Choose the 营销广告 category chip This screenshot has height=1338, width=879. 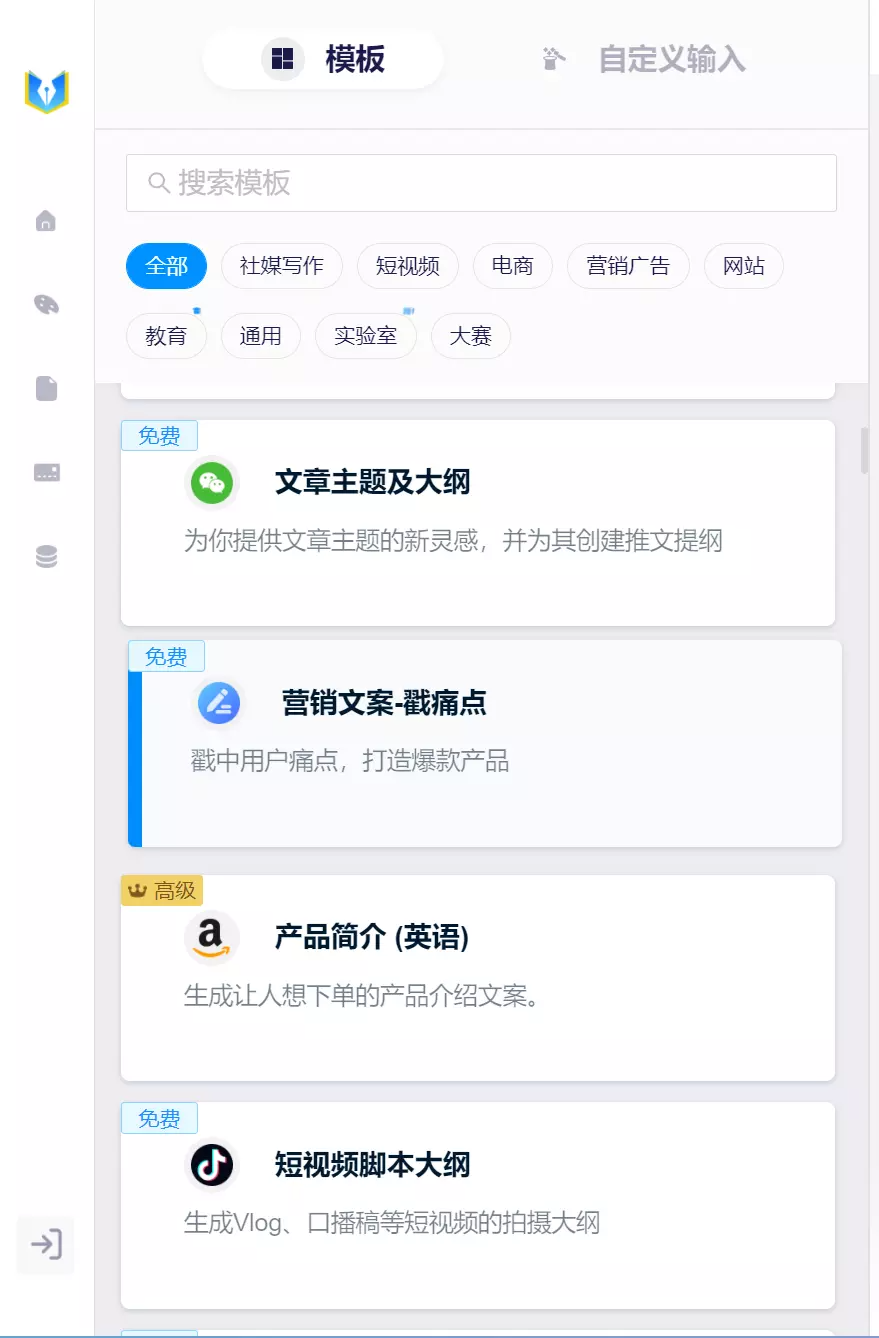coord(627,266)
